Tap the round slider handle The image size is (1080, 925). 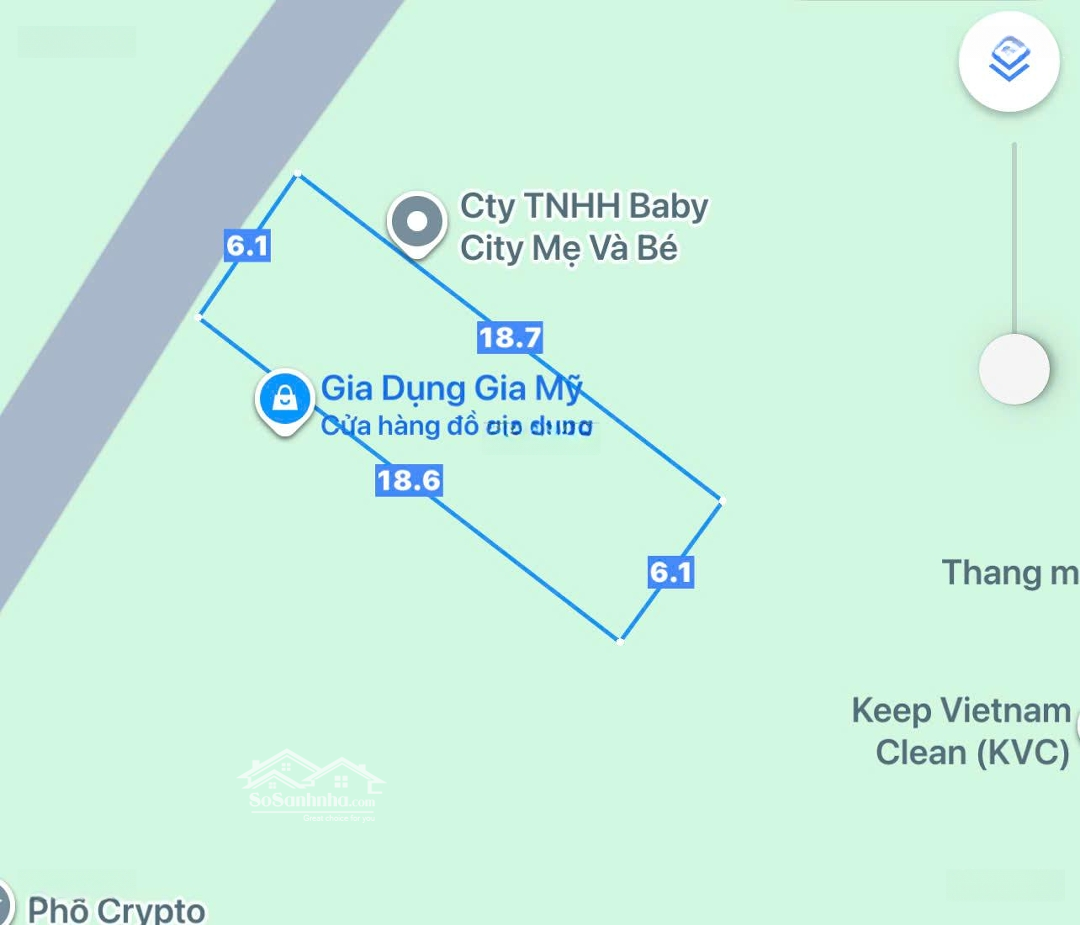1013,369
